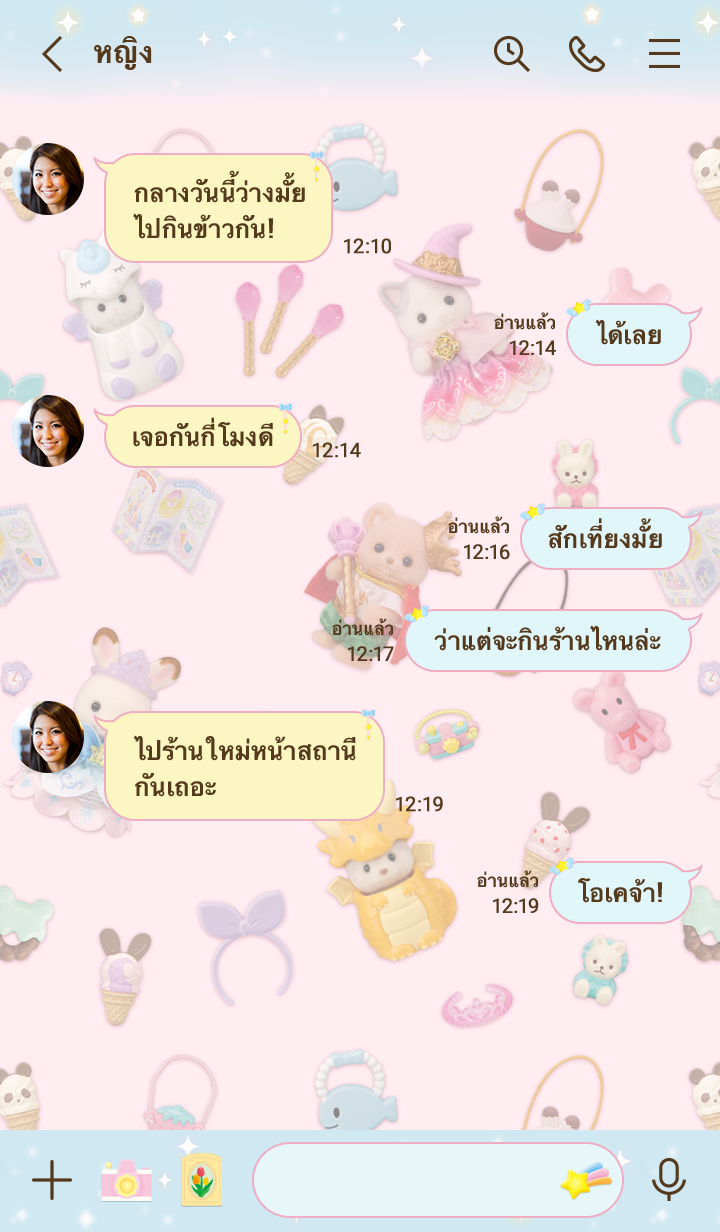This screenshot has width=720, height=1232.
Task: Open chat history search
Action: [511, 53]
